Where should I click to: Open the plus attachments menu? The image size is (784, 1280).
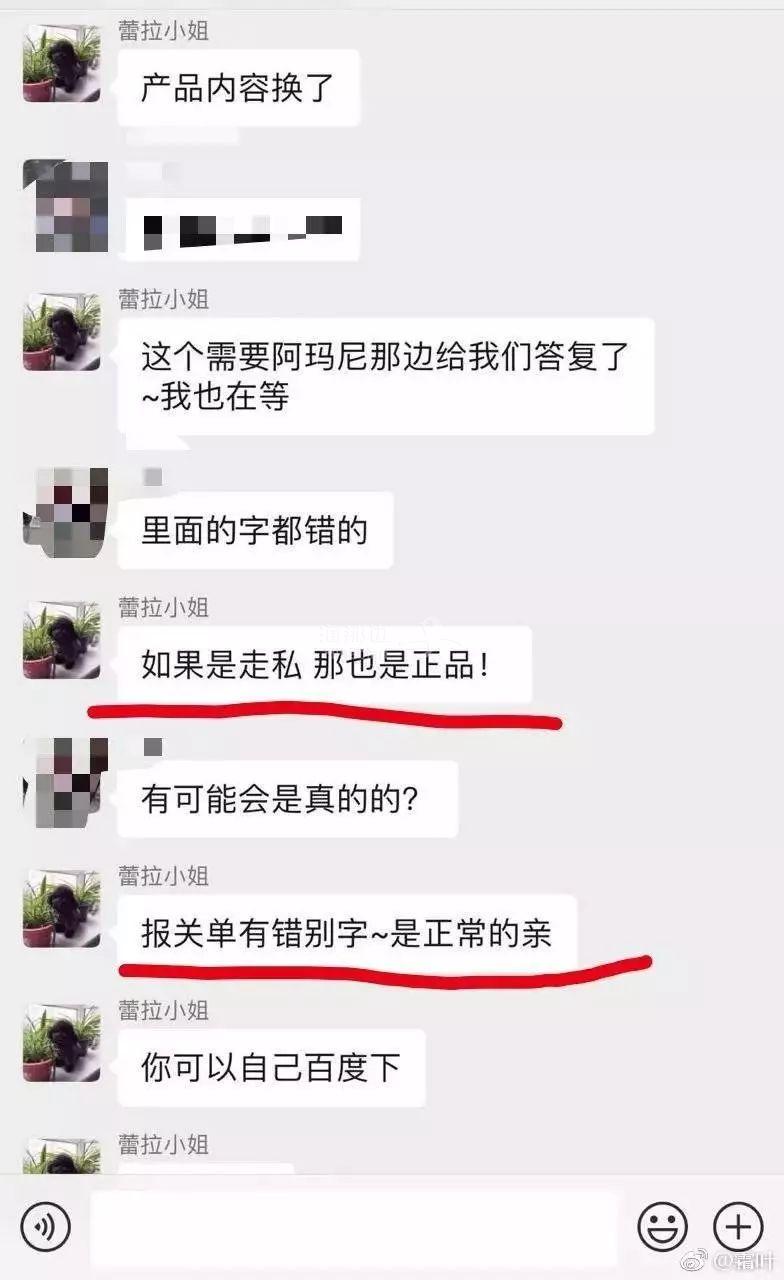[x=738, y=1226]
